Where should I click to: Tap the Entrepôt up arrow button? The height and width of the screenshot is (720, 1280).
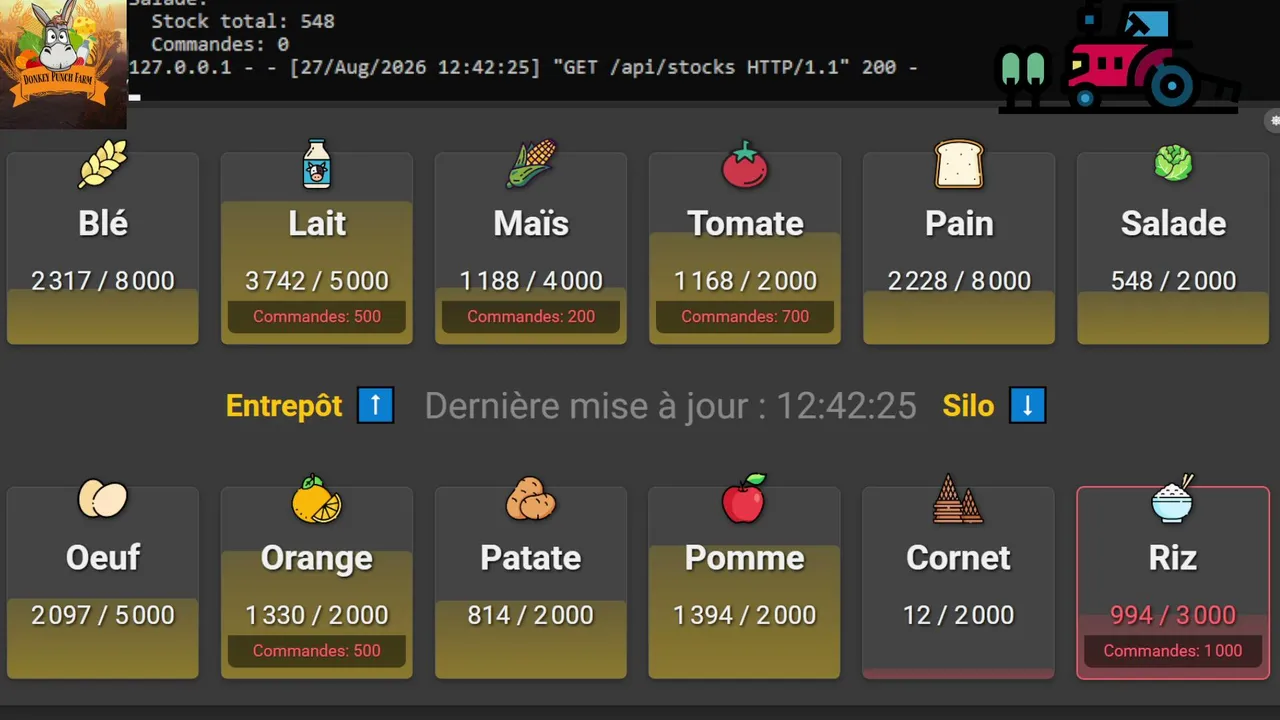click(376, 406)
